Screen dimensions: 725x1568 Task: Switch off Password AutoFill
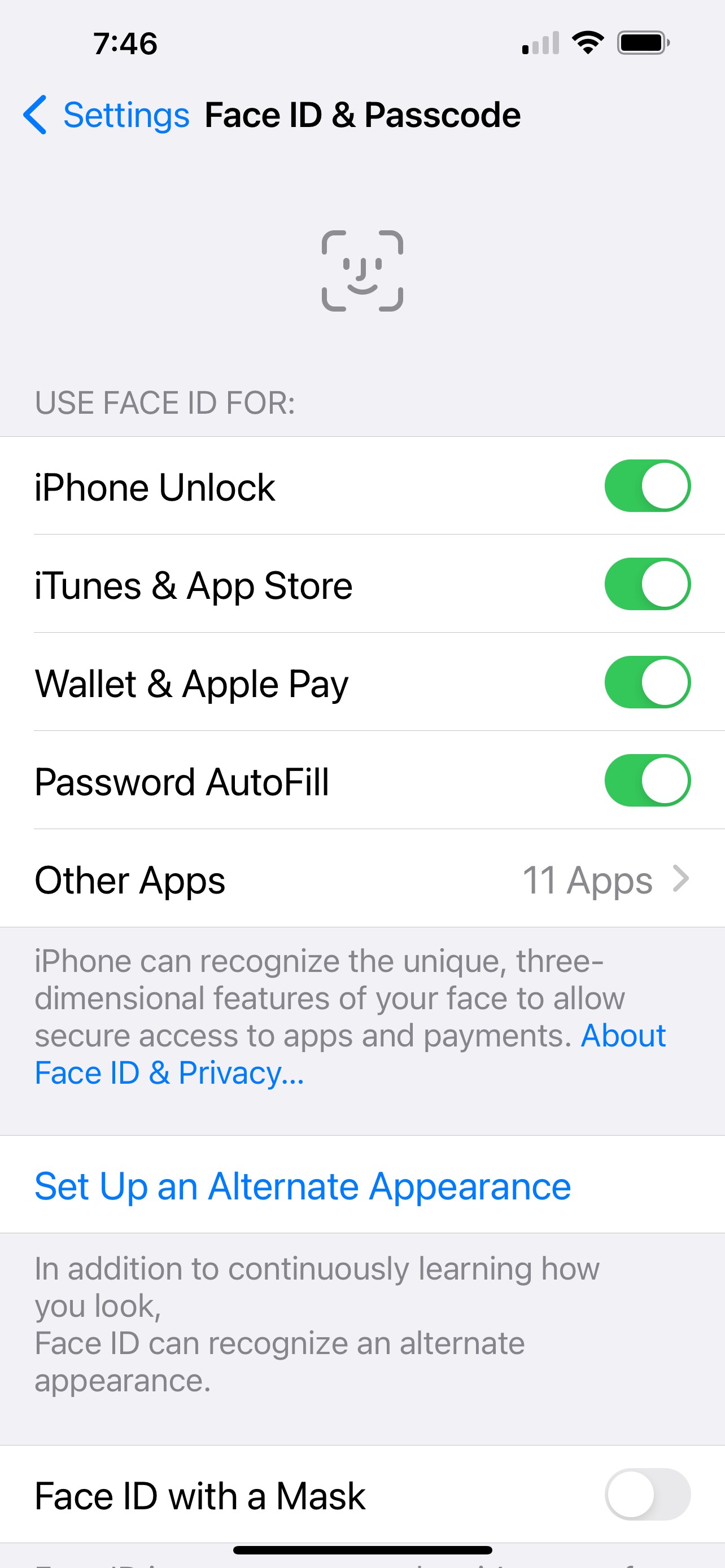coord(647,781)
